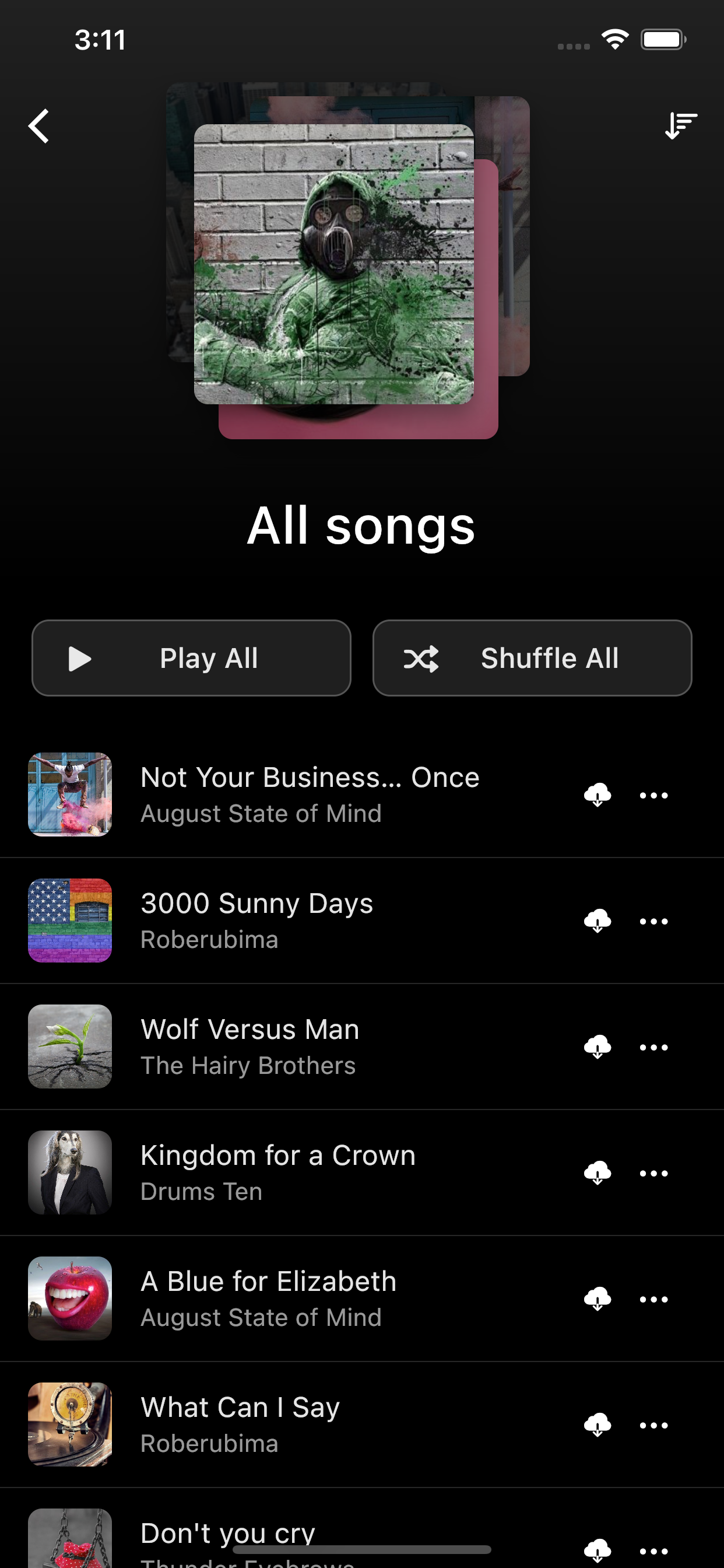Go back to the previous screen
Image resolution: width=724 pixels, height=1568 pixels.
point(39,127)
